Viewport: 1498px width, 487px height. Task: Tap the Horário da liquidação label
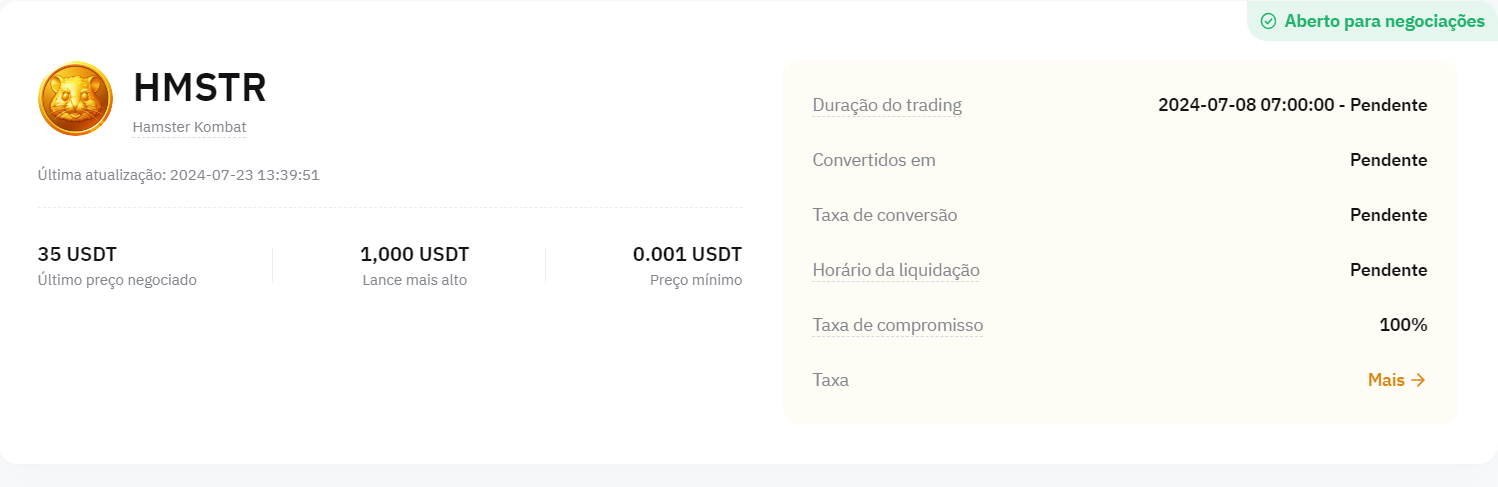coord(896,270)
